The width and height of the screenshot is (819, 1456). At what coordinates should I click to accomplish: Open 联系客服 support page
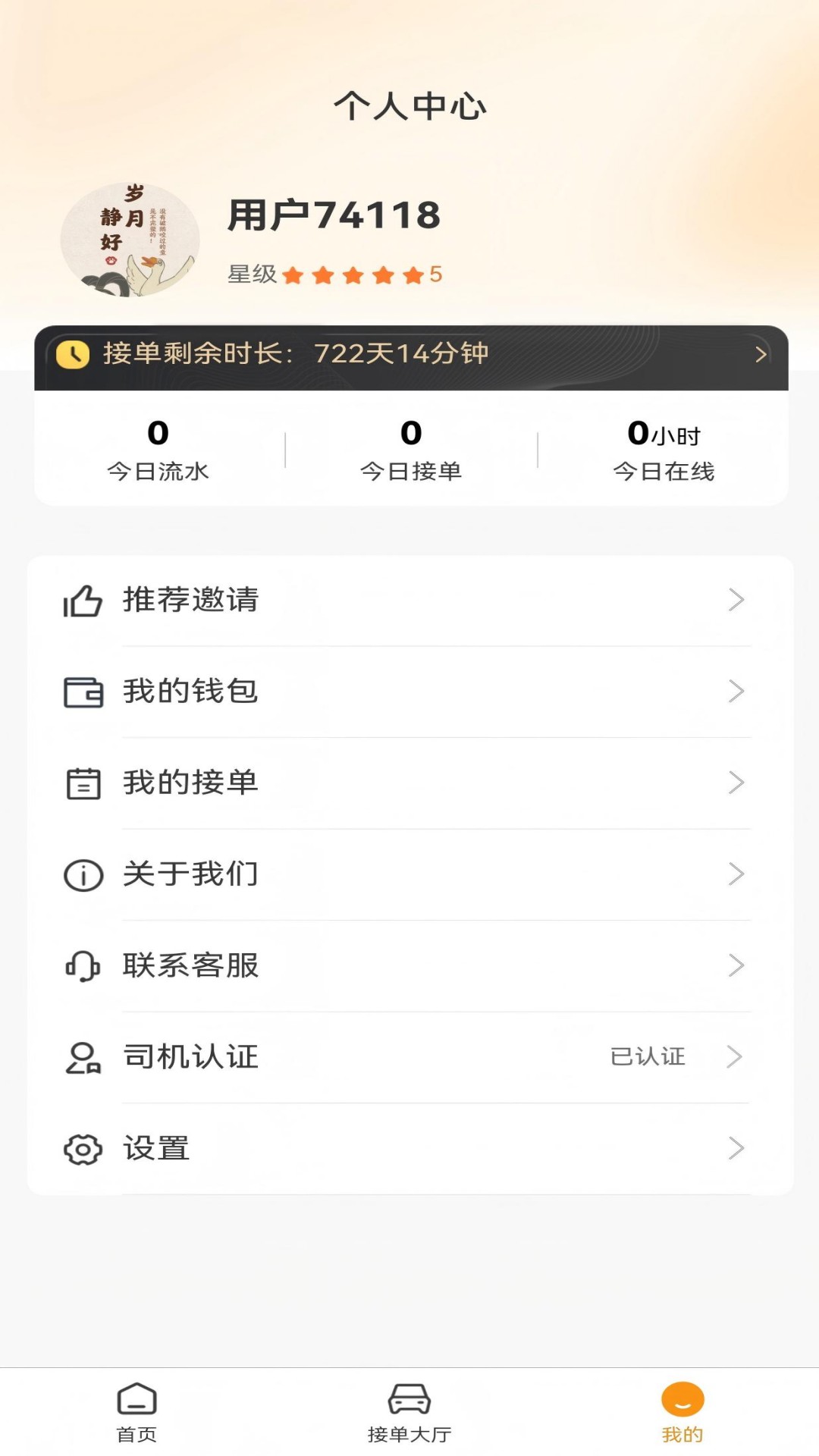pos(190,965)
